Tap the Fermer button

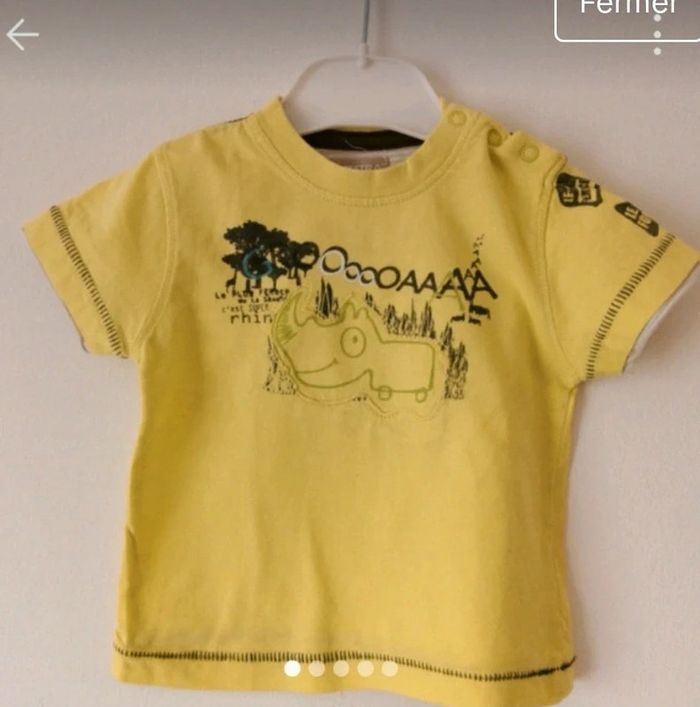pos(627,10)
